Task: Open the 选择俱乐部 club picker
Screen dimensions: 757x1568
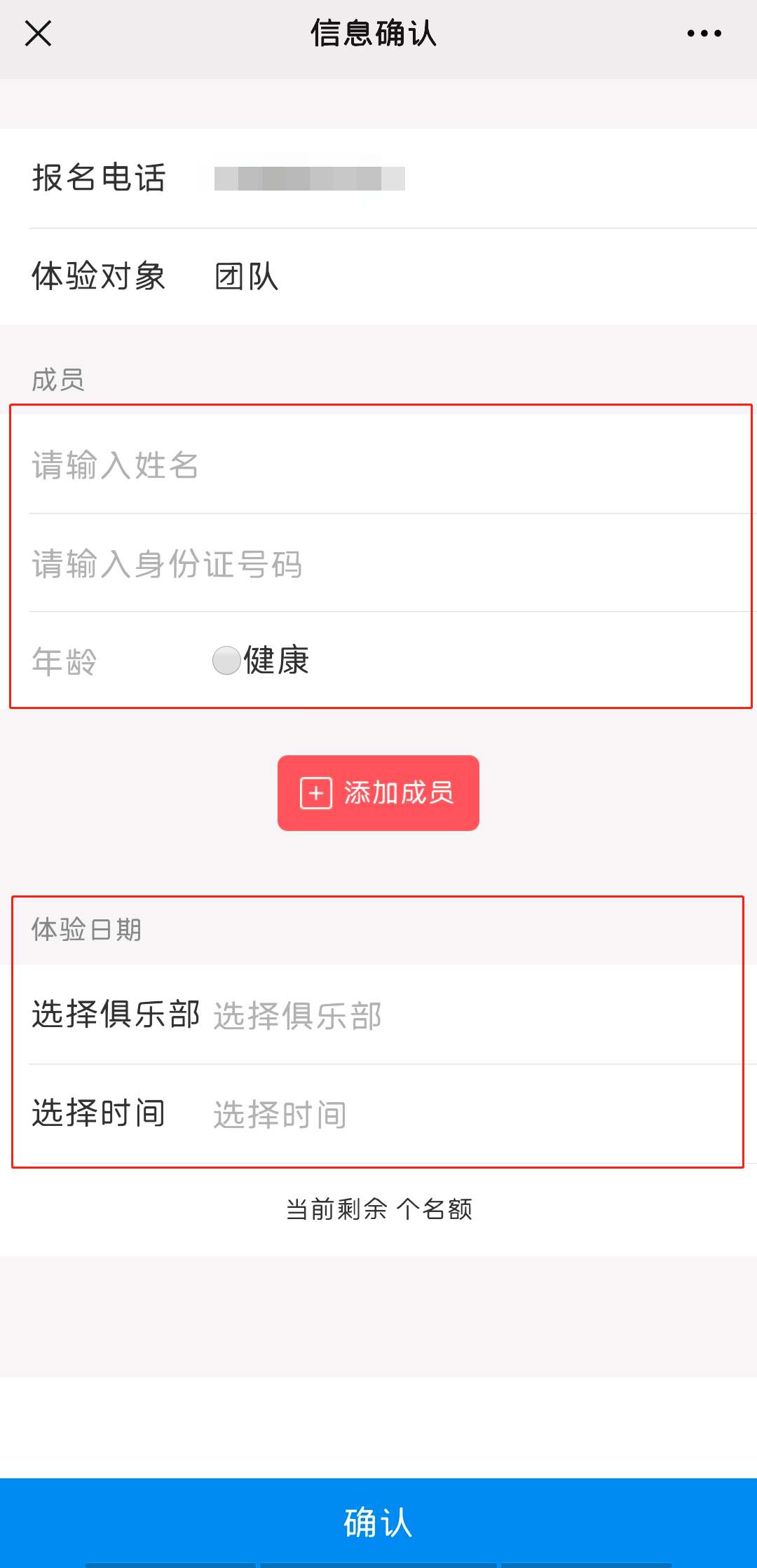Action: click(x=378, y=1015)
